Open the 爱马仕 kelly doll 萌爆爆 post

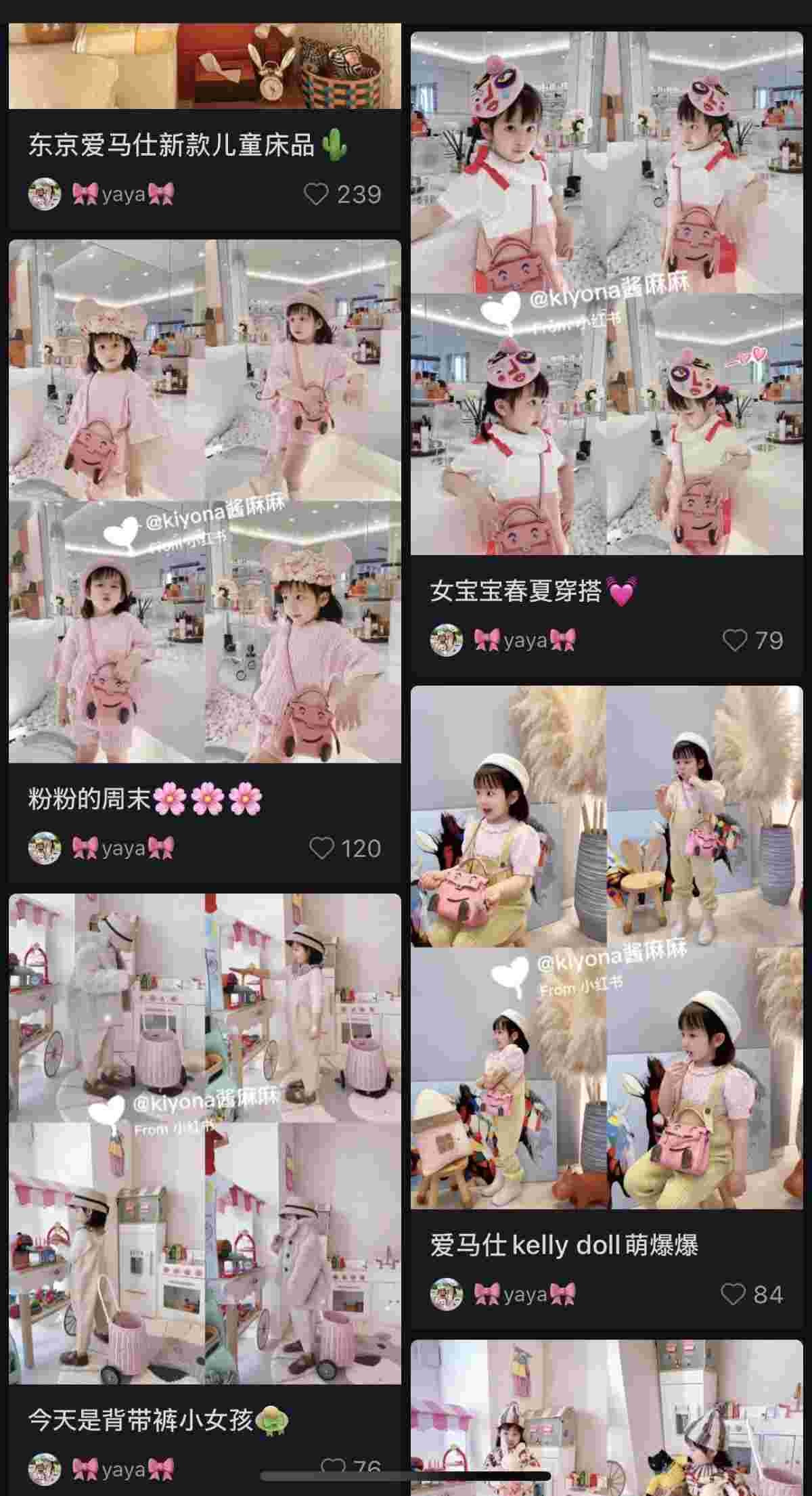click(x=606, y=948)
